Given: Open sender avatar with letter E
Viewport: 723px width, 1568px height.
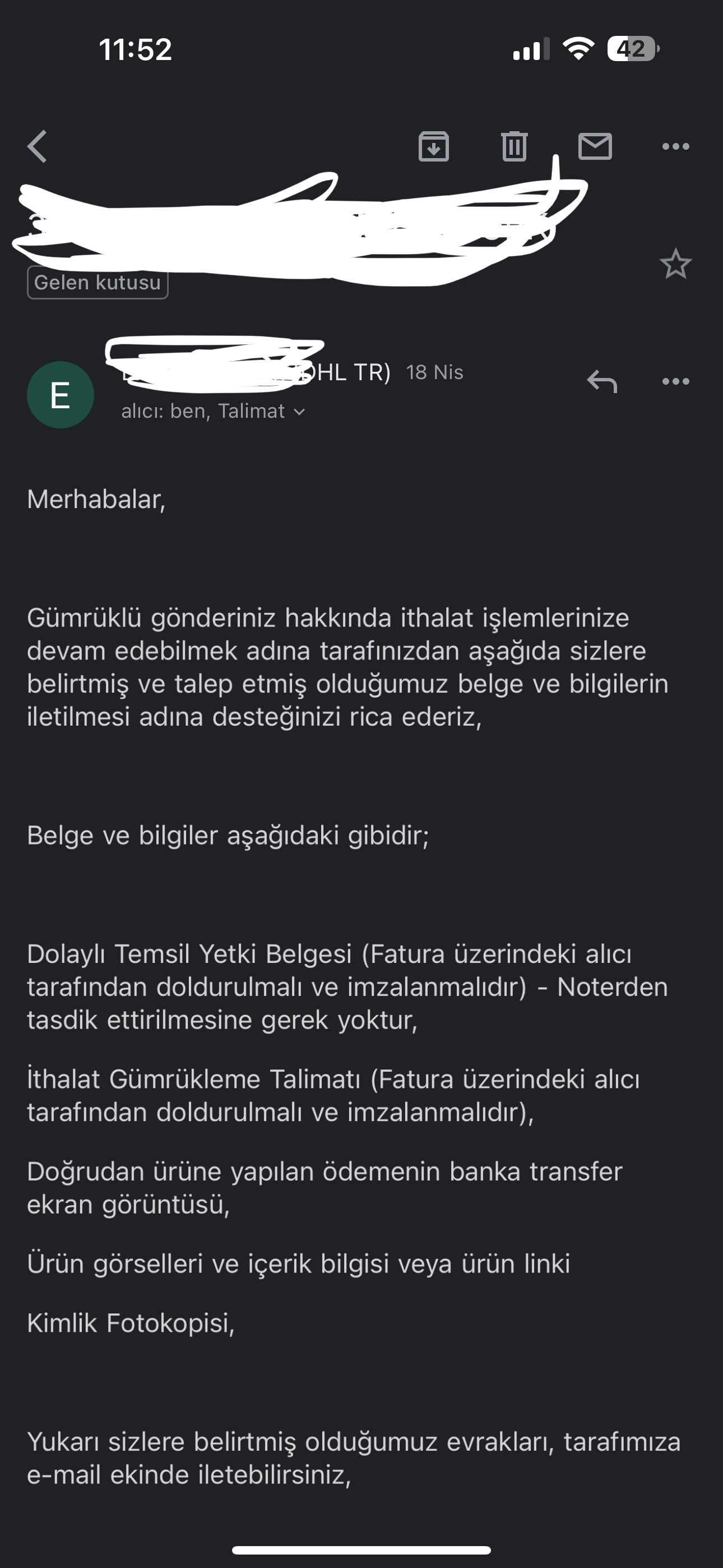Looking at the screenshot, I should (61, 395).
